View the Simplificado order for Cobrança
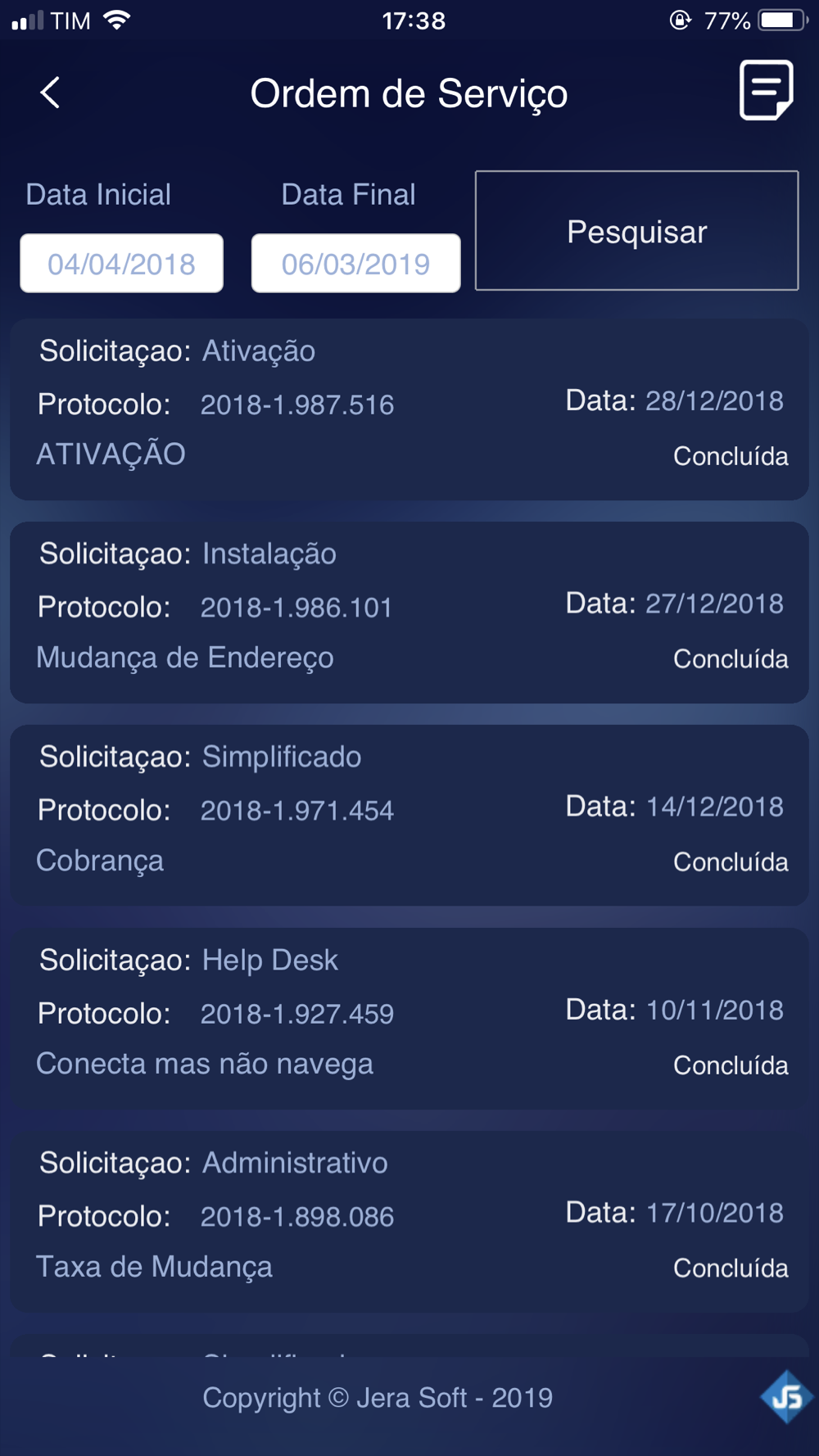Image resolution: width=819 pixels, height=1456 pixels. click(x=409, y=816)
